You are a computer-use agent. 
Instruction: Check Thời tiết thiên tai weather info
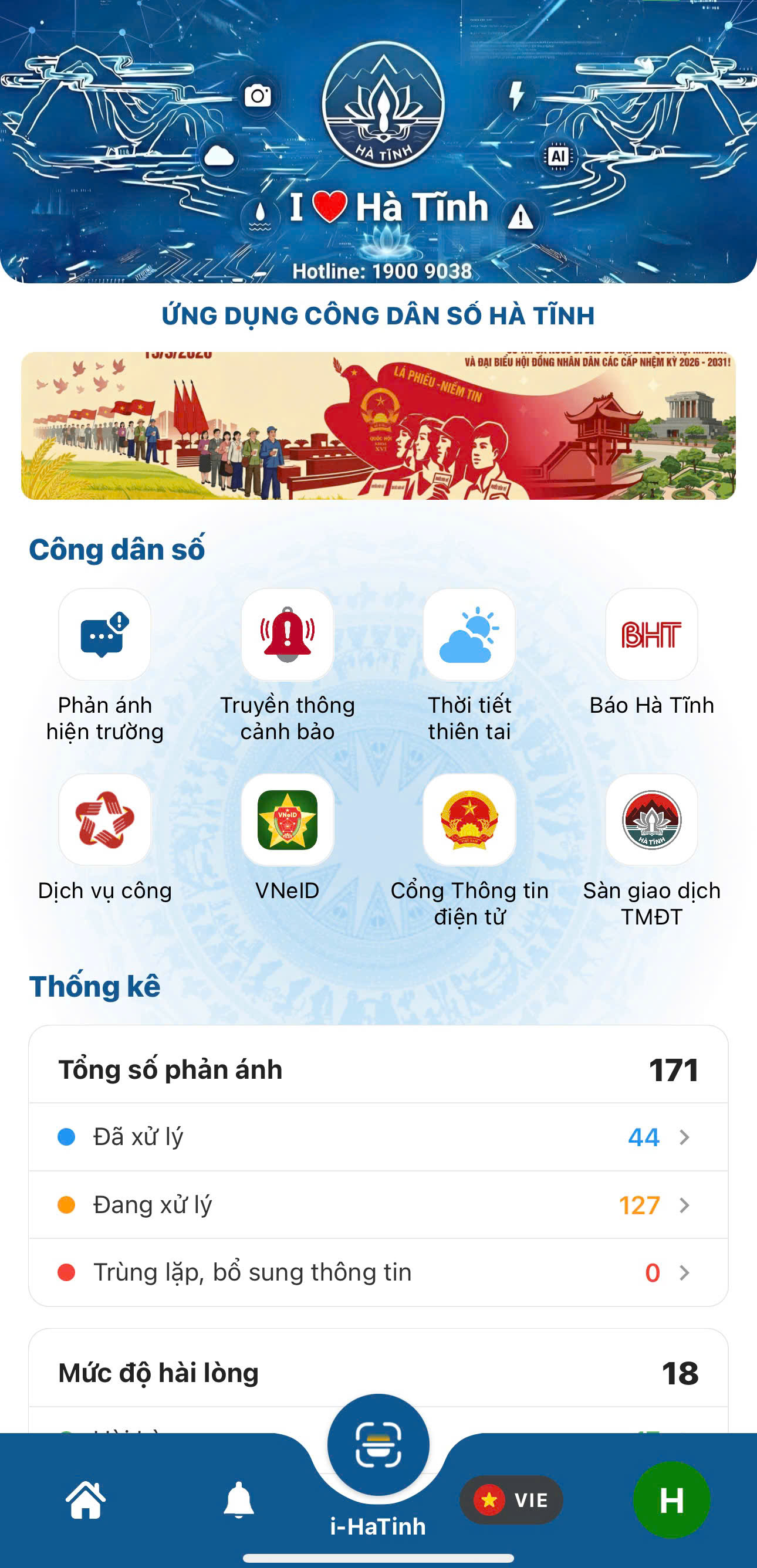tap(469, 635)
